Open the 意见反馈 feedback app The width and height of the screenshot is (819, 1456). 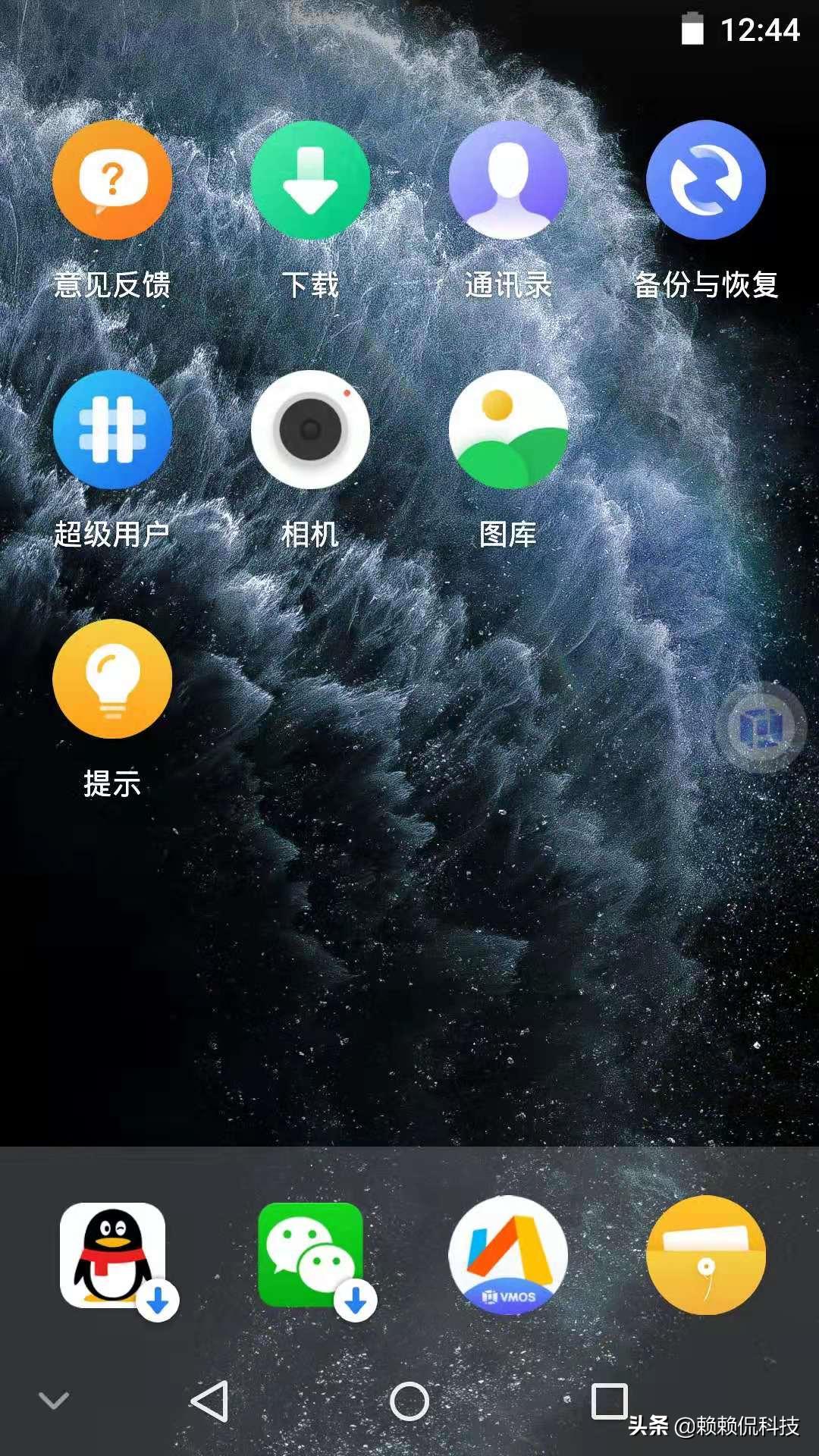coord(112,180)
